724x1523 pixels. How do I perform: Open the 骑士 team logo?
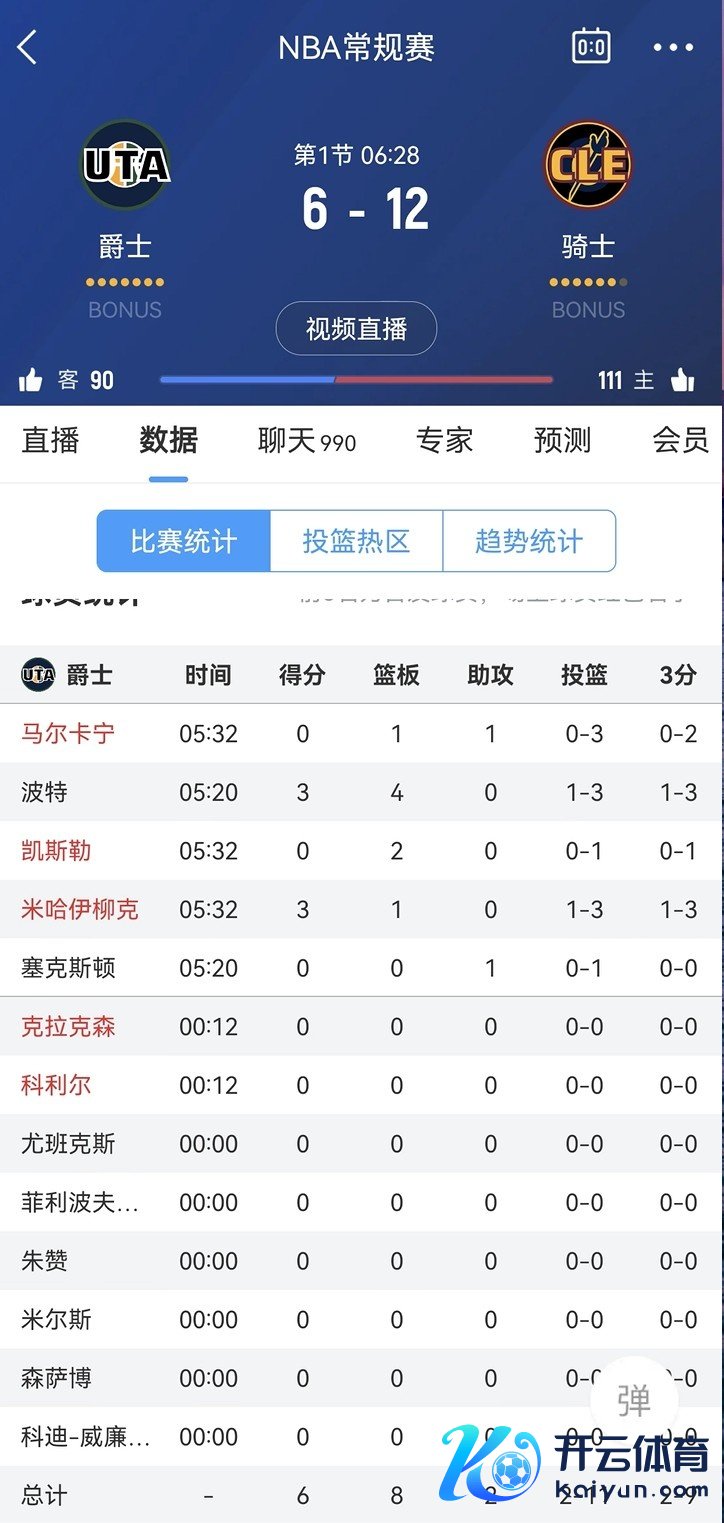[588, 165]
